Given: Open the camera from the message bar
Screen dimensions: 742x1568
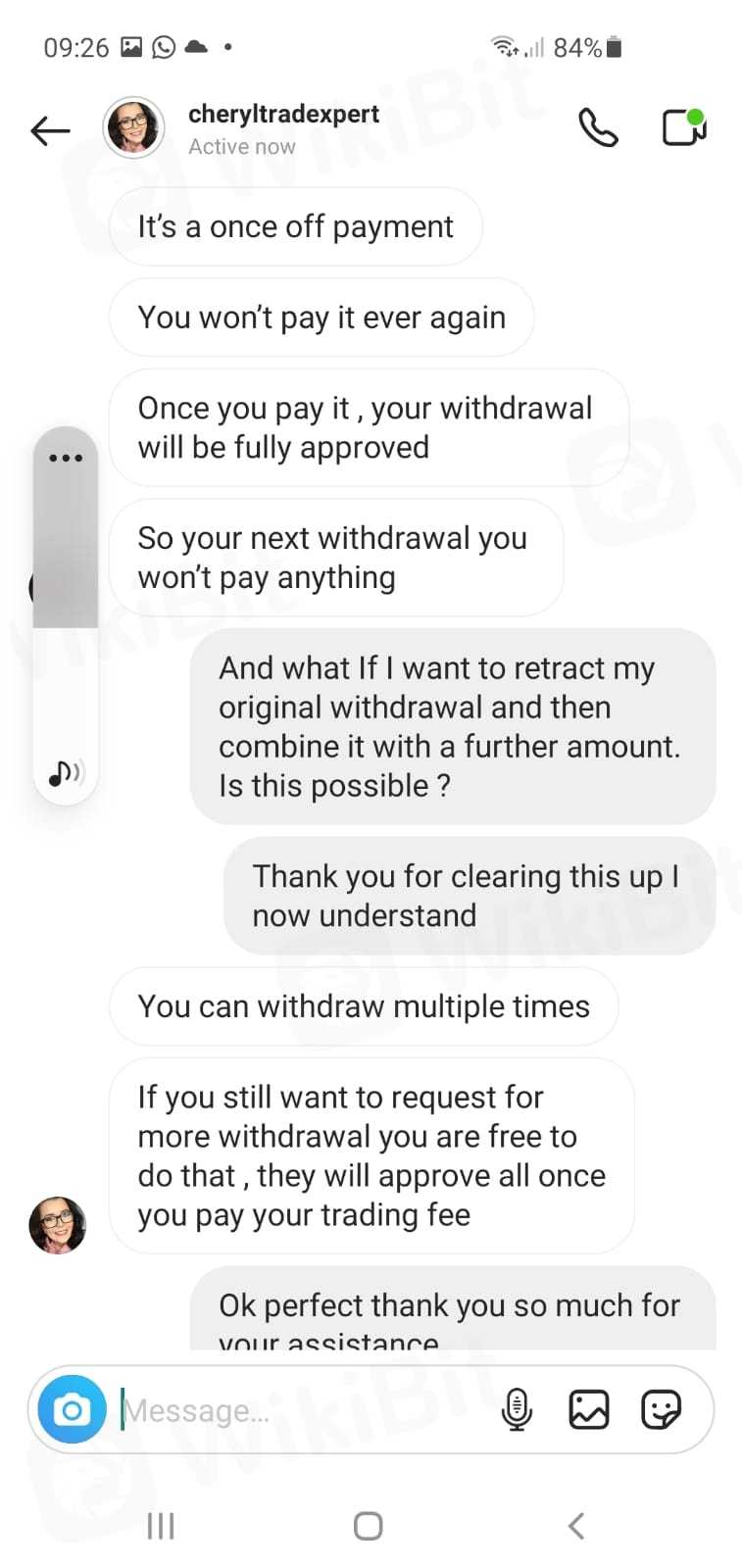Looking at the screenshot, I should pyautogui.click(x=72, y=1409).
